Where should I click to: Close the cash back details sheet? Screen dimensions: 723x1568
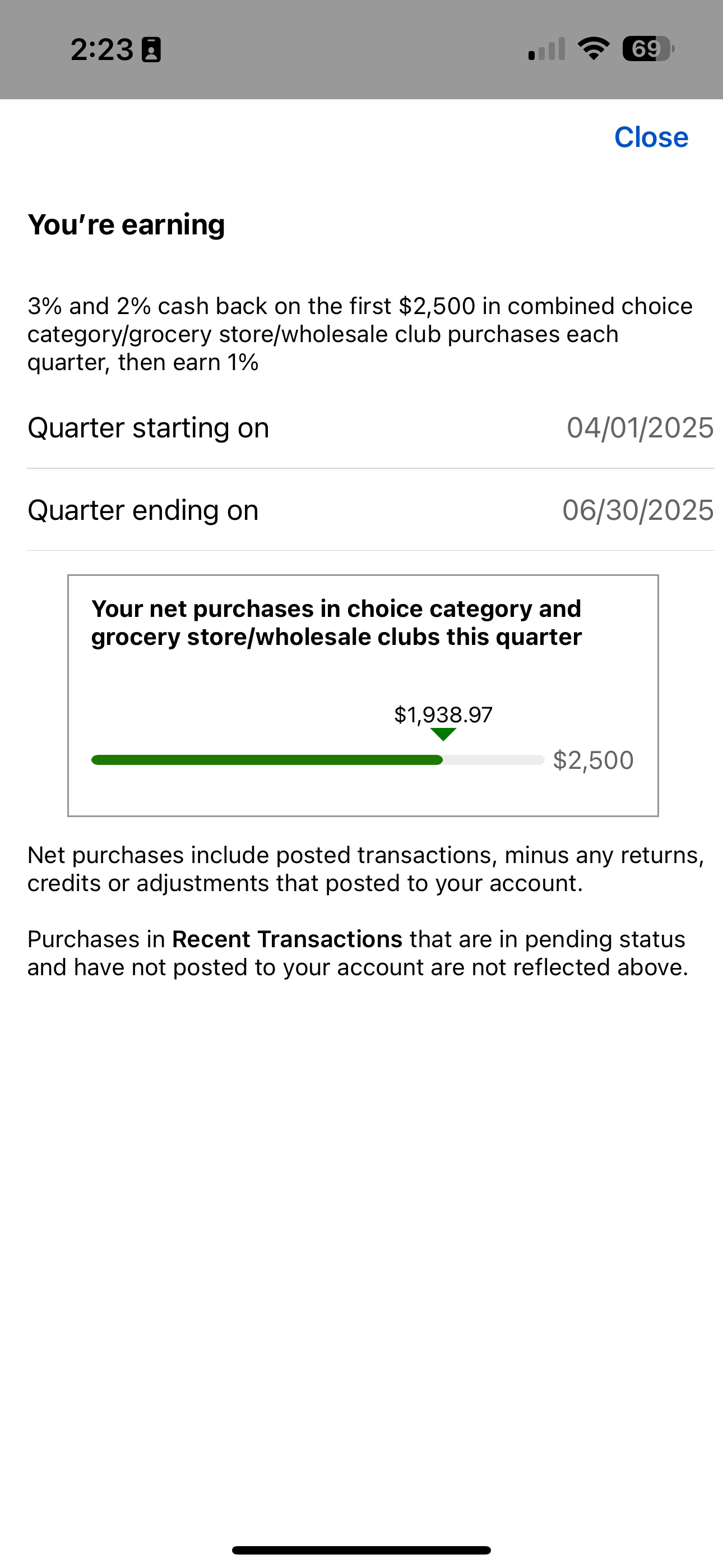point(651,137)
